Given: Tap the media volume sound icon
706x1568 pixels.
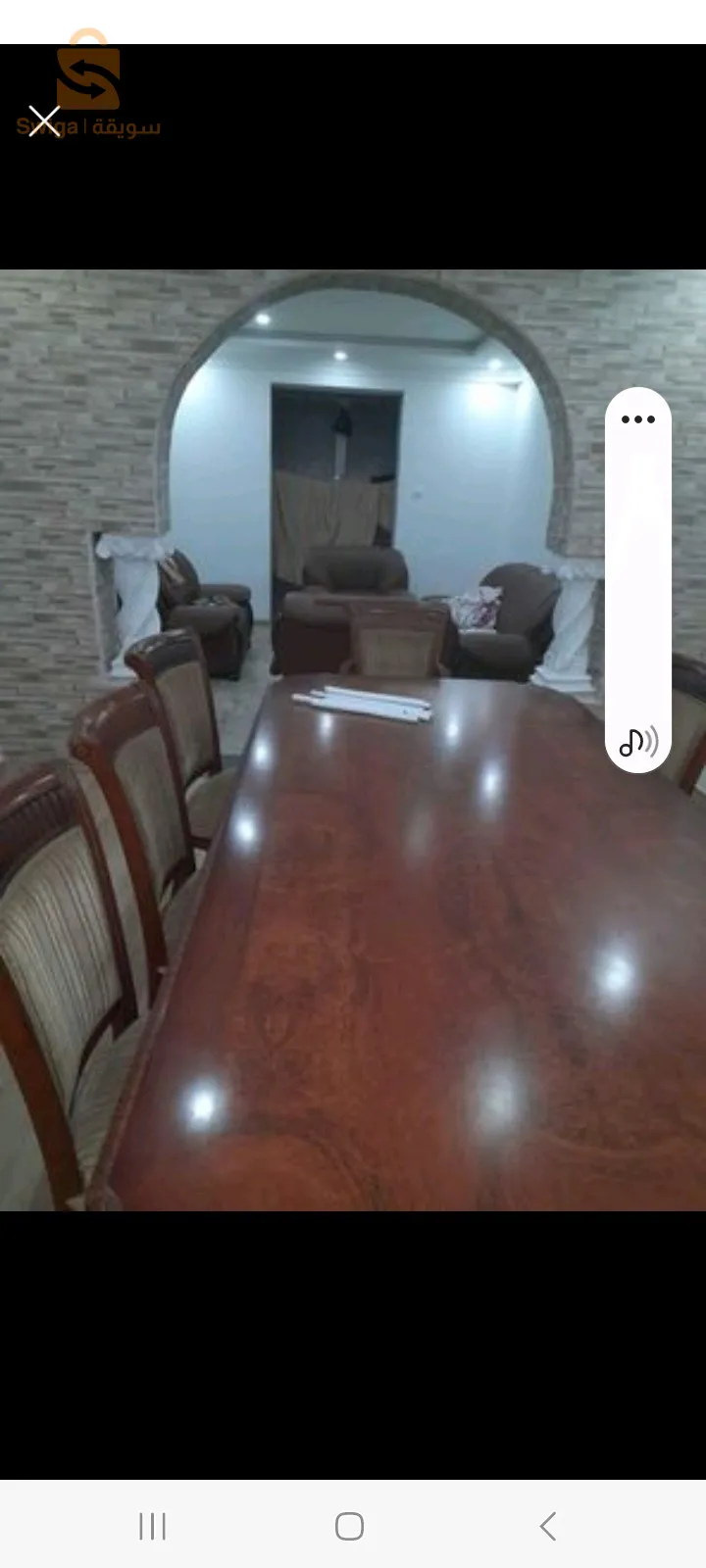Looking at the screenshot, I should [638, 742].
